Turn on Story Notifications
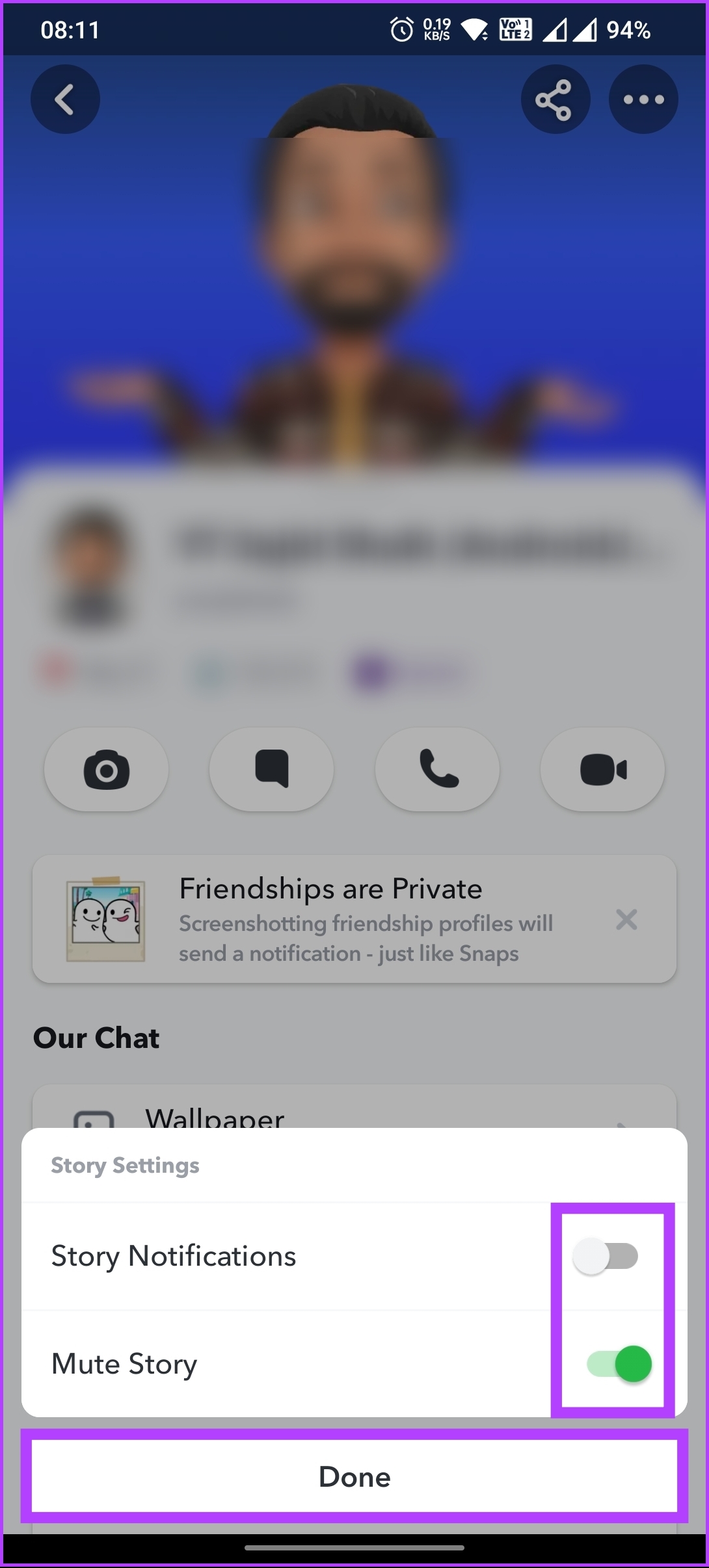Image resolution: width=709 pixels, height=1568 pixels. pos(606,1256)
